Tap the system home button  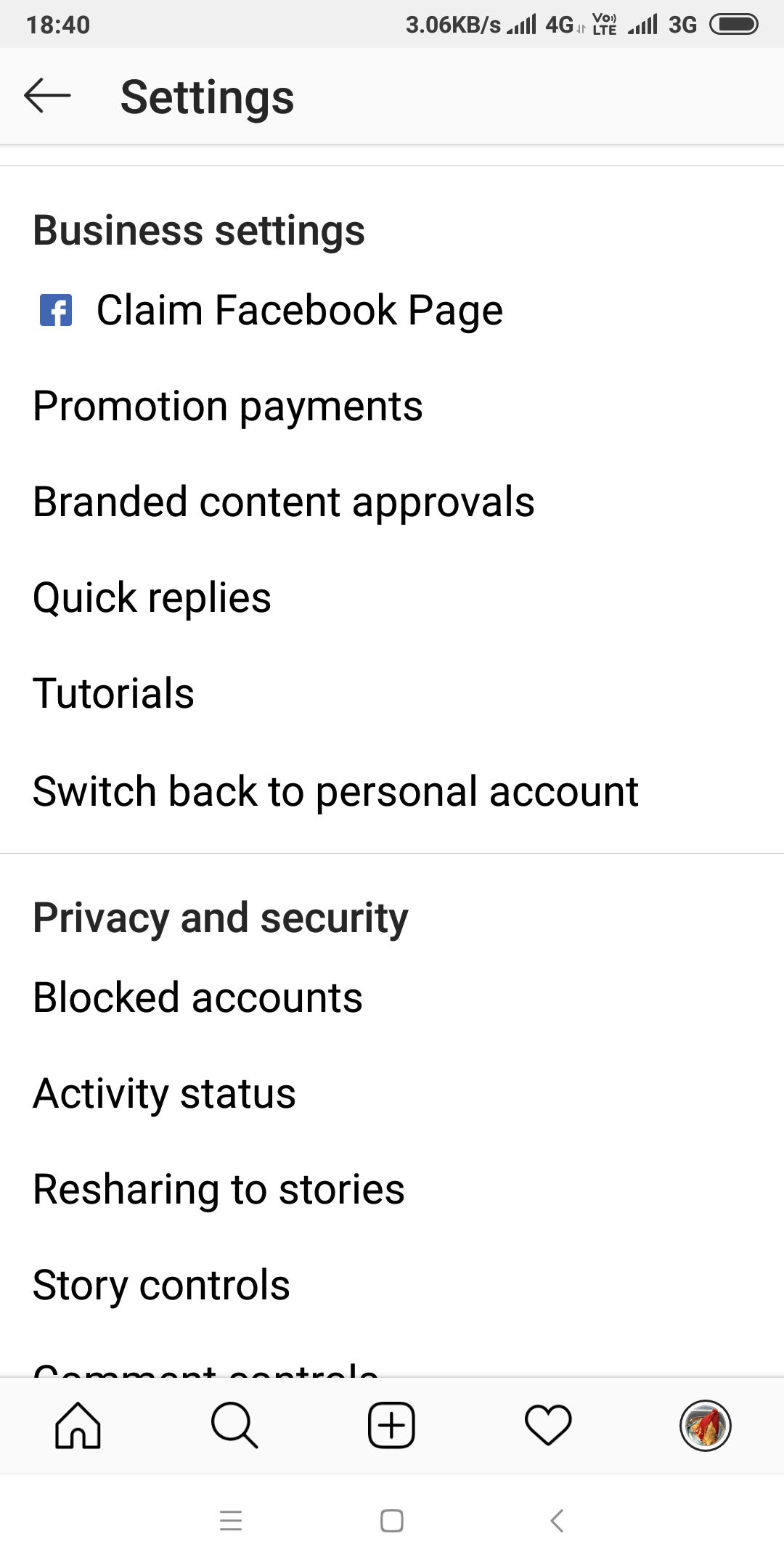(392, 1521)
